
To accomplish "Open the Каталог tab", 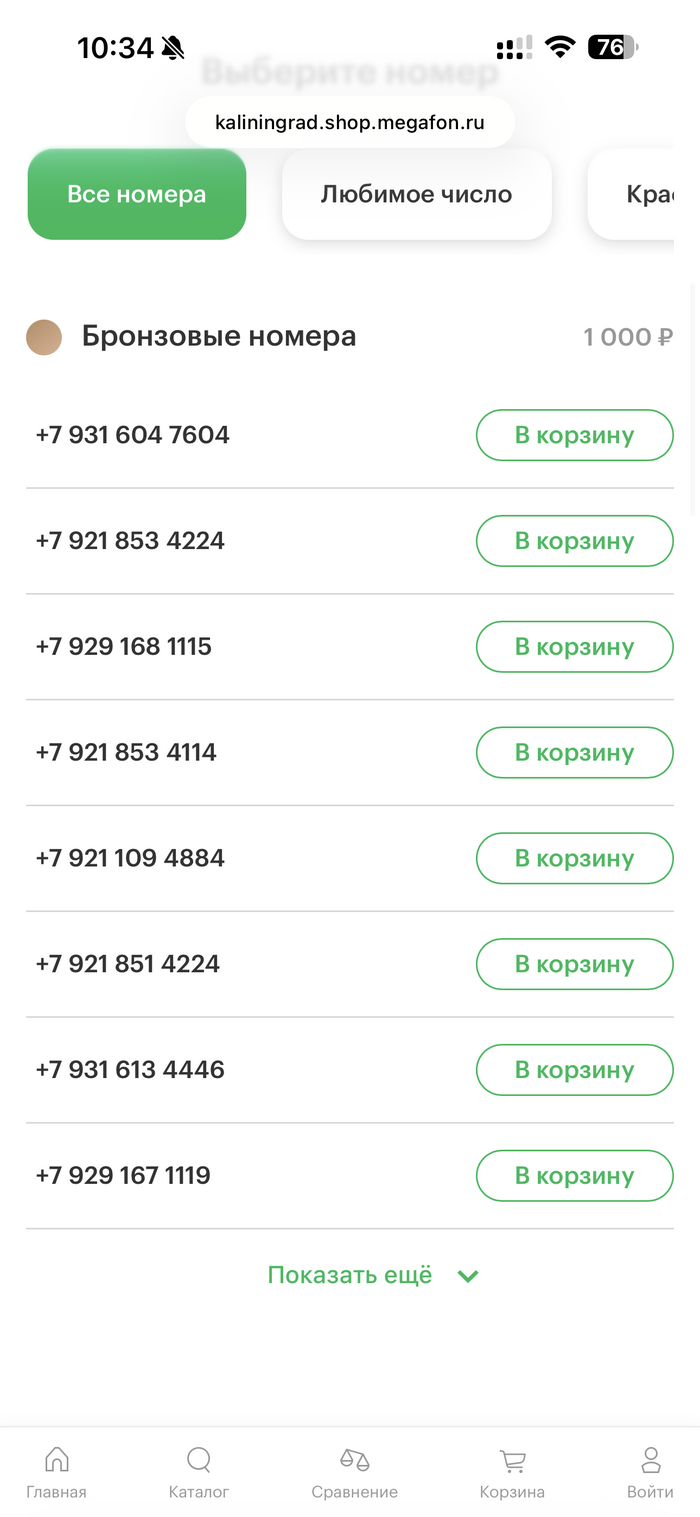I will (199, 1472).
